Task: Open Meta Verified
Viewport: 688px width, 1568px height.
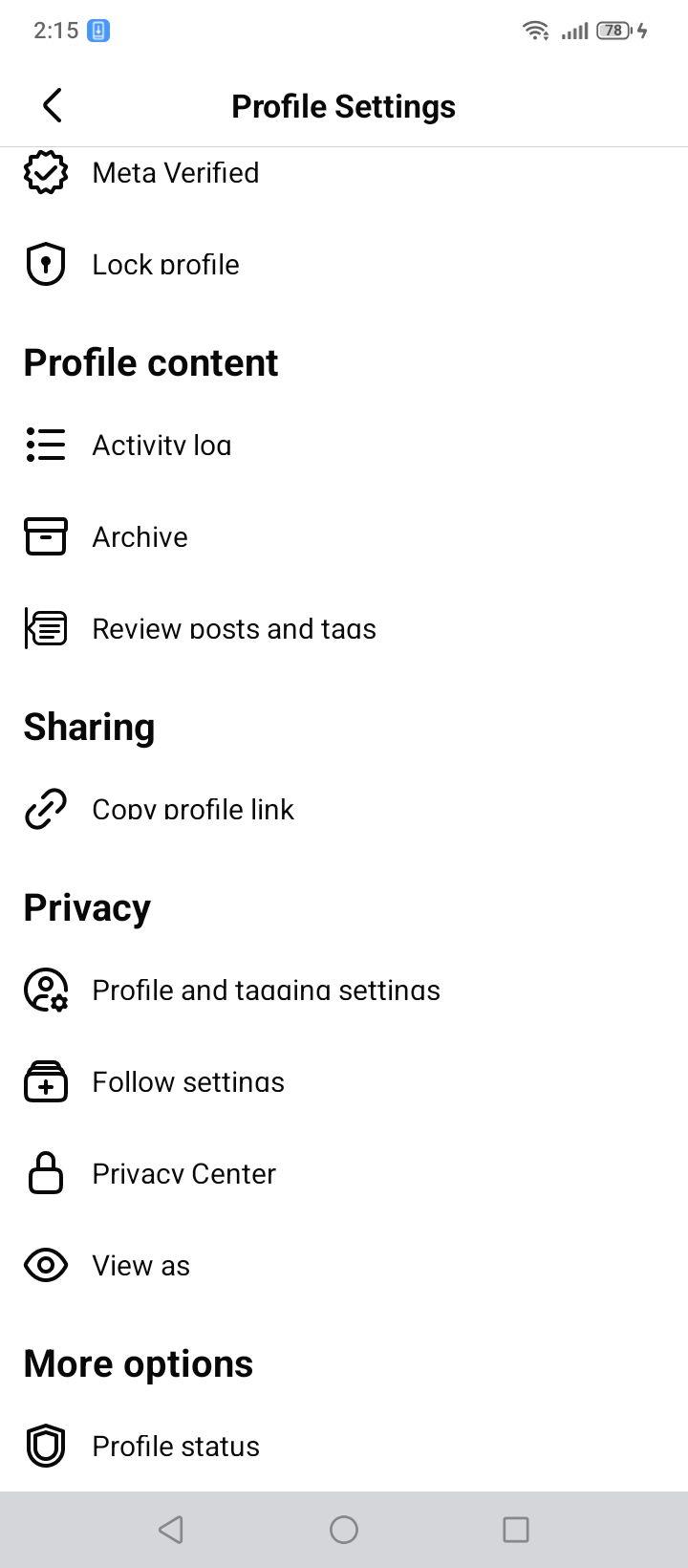Action: coord(344,173)
